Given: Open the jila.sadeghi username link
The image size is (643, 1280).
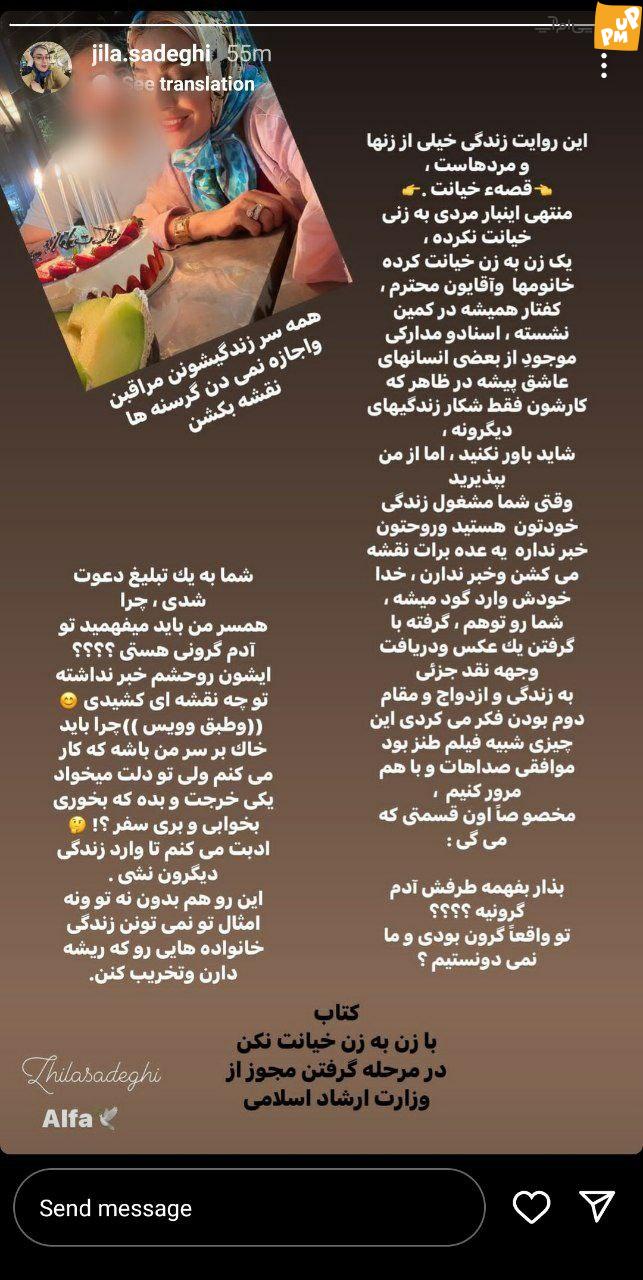Looking at the screenshot, I should pos(152,54).
